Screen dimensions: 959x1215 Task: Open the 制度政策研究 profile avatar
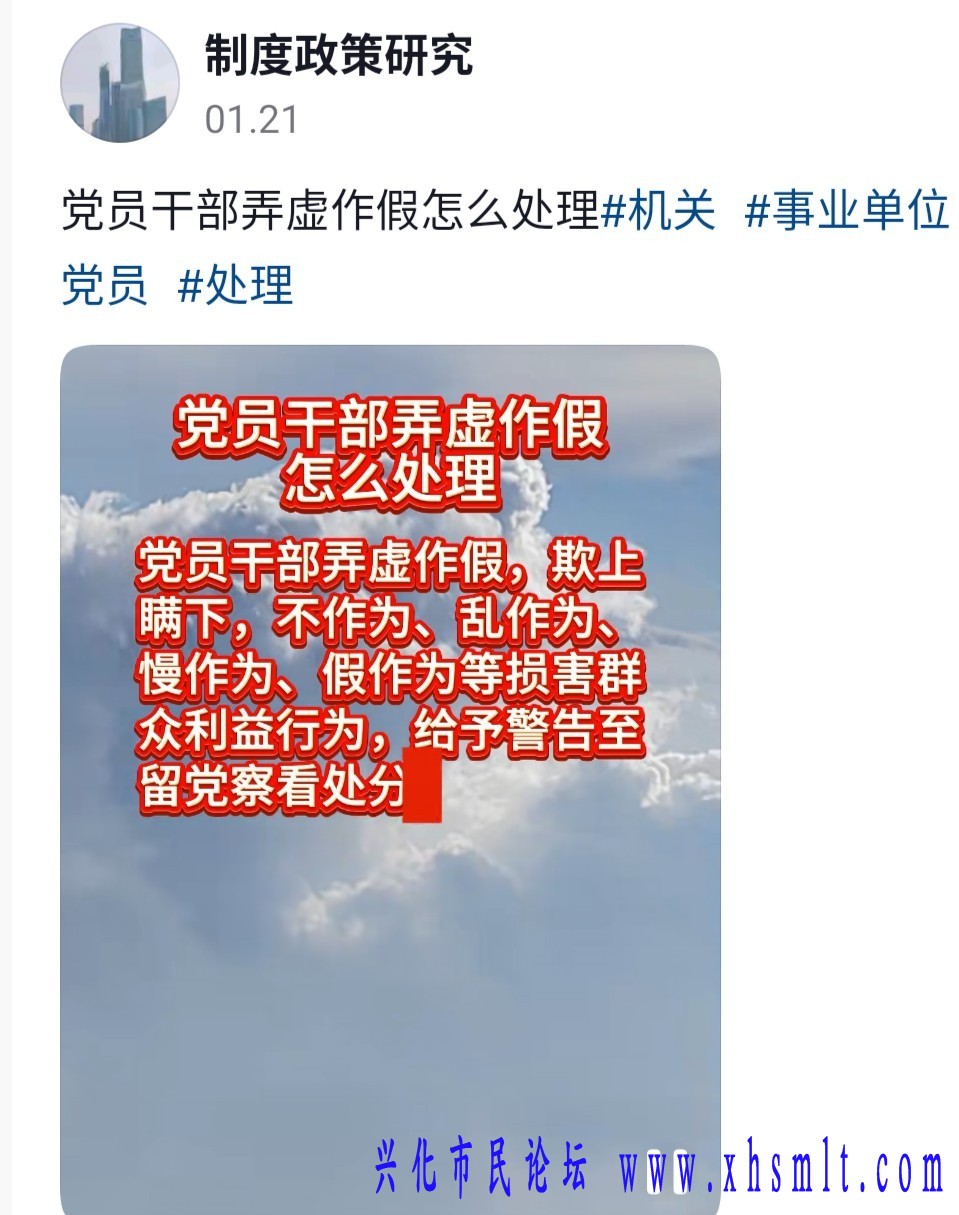click(x=119, y=82)
